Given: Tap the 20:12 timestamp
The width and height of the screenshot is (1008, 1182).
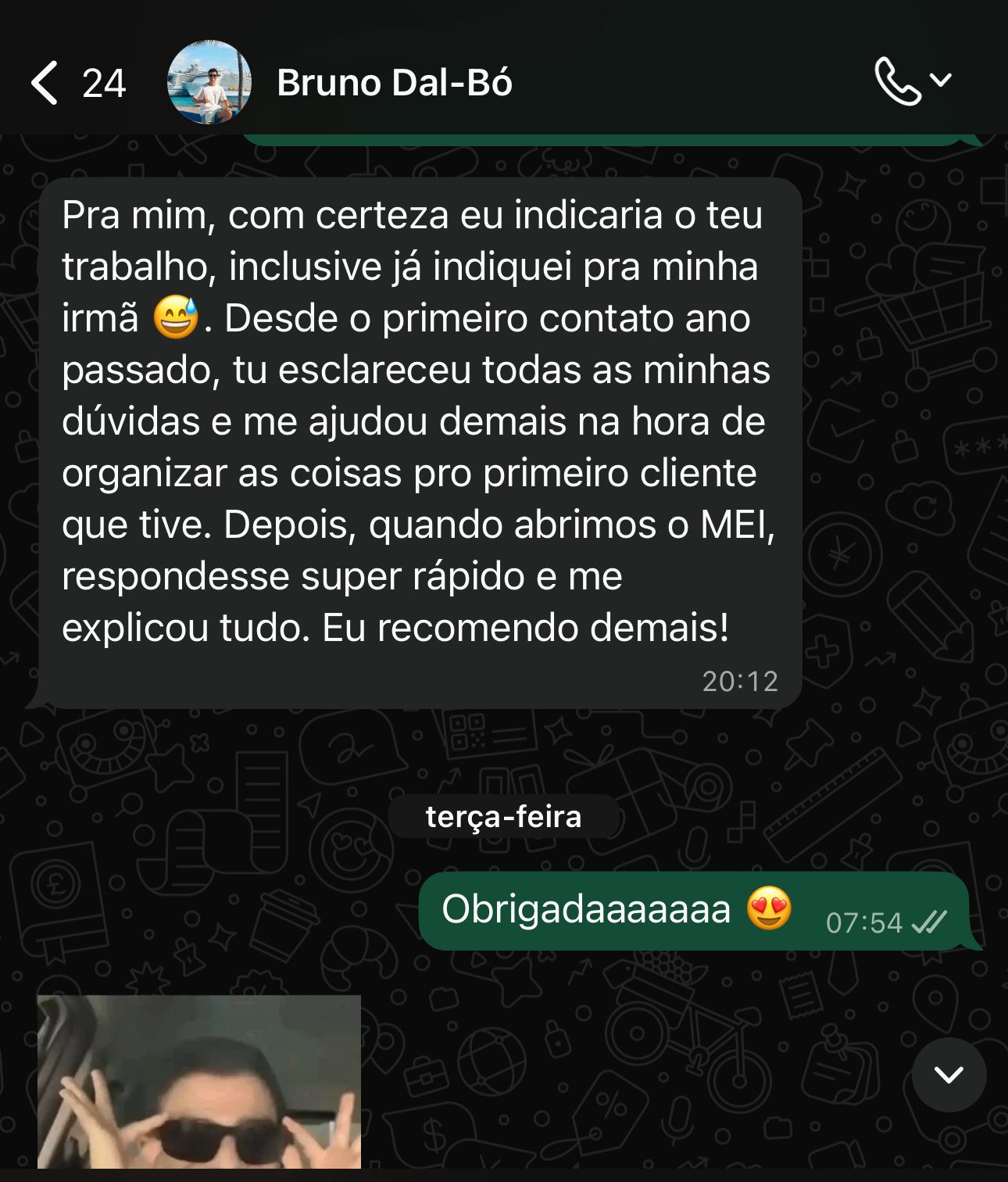Looking at the screenshot, I should 741,682.
